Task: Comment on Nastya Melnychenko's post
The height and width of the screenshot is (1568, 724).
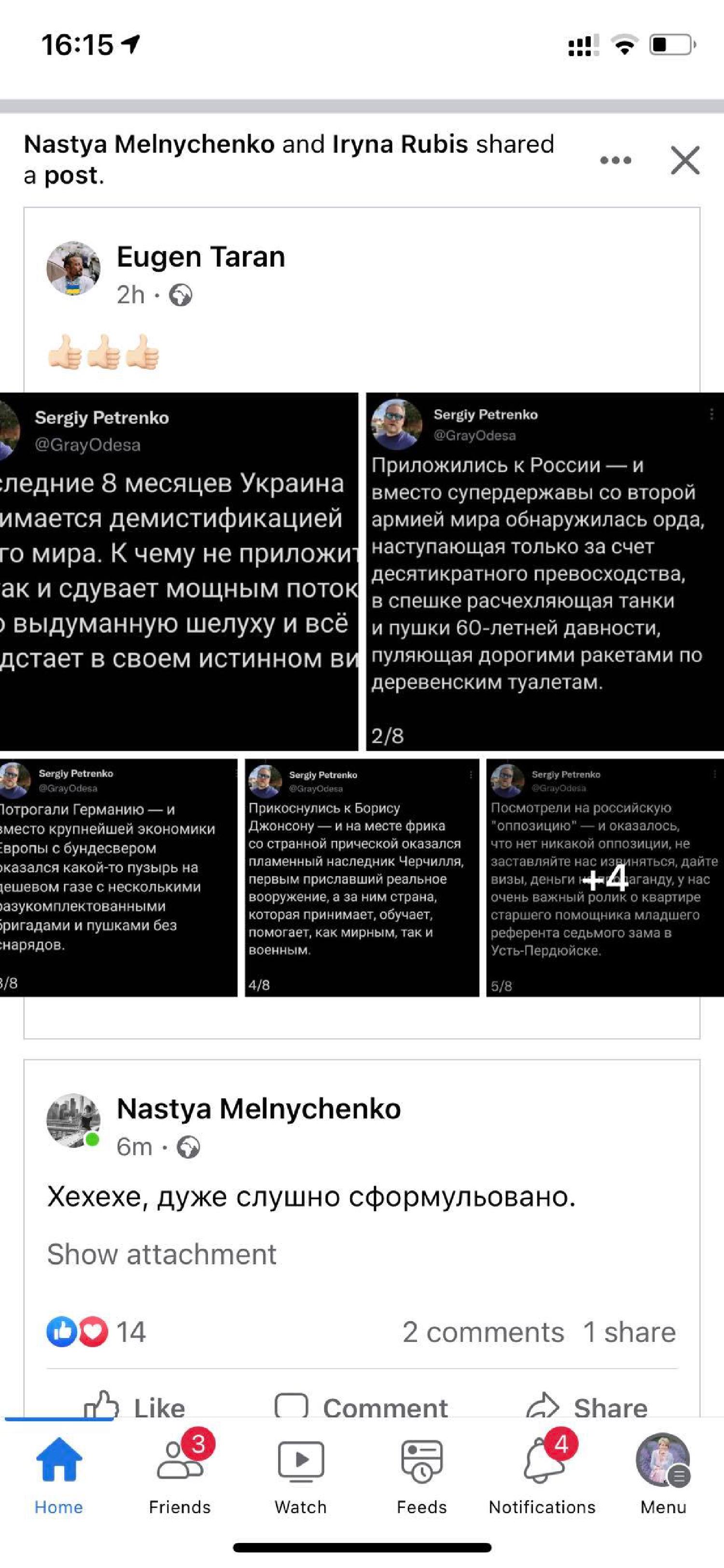Action: [362, 1407]
